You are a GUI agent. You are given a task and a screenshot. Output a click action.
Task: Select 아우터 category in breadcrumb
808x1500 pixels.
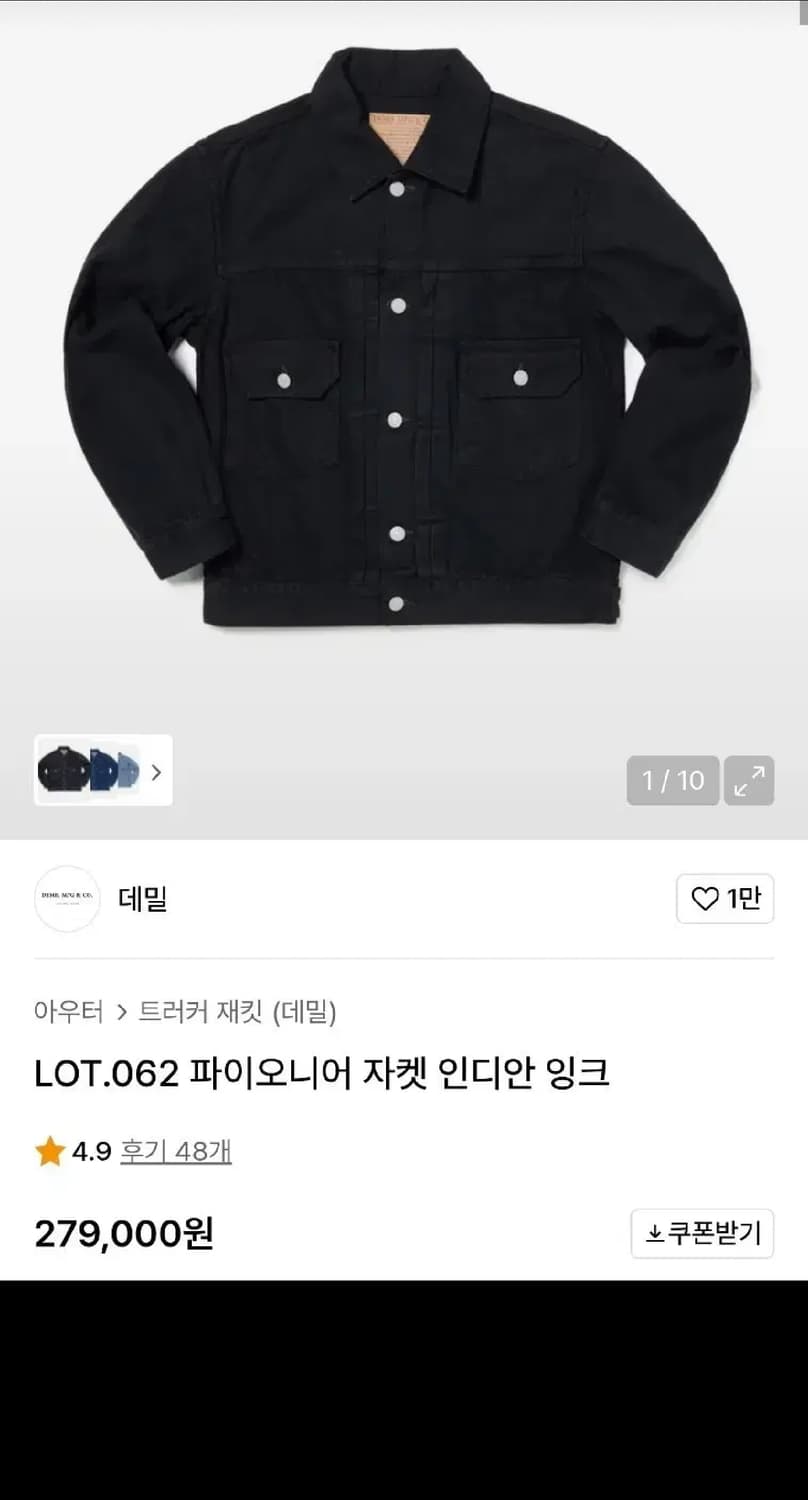click(x=66, y=1011)
